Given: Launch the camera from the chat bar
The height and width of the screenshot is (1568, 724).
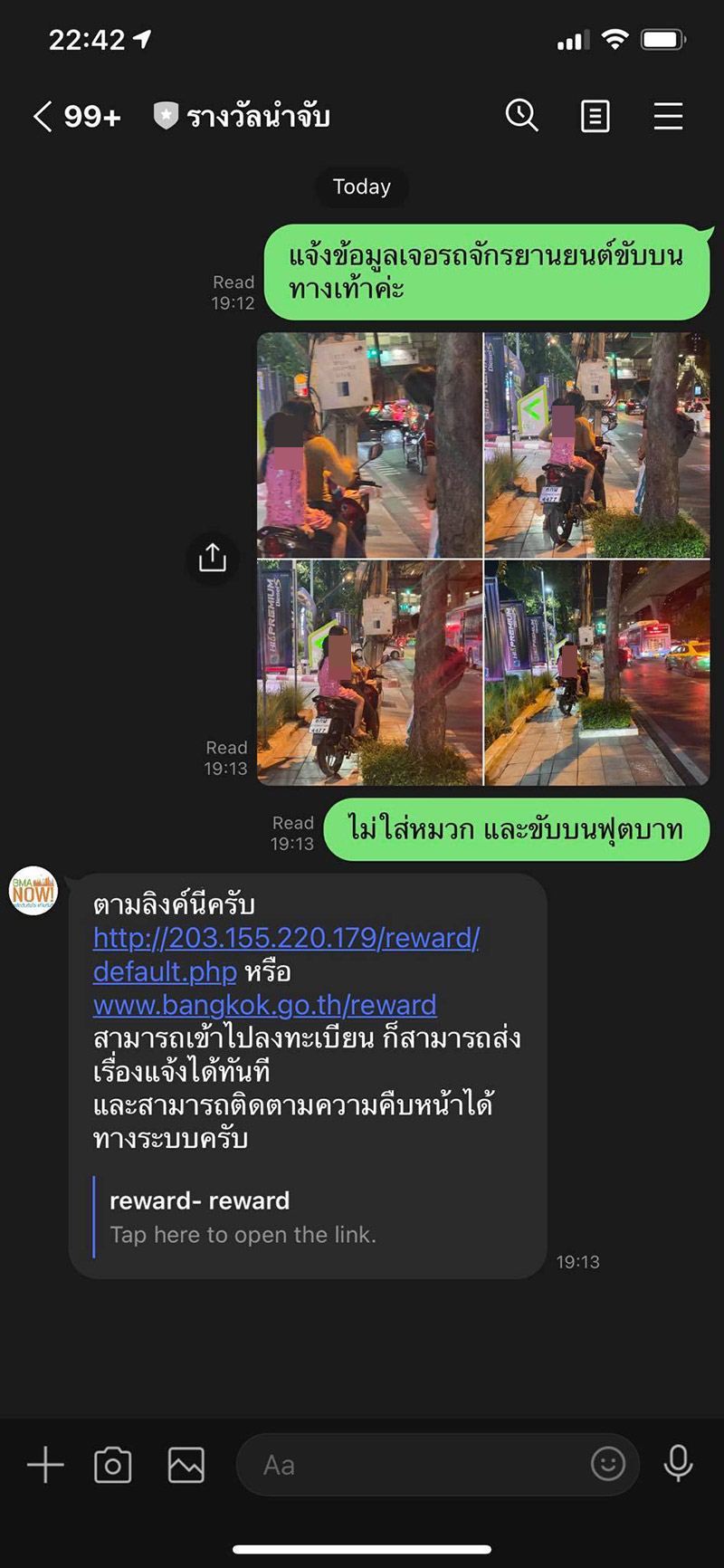Looking at the screenshot, I should (x=113, y=1465).
